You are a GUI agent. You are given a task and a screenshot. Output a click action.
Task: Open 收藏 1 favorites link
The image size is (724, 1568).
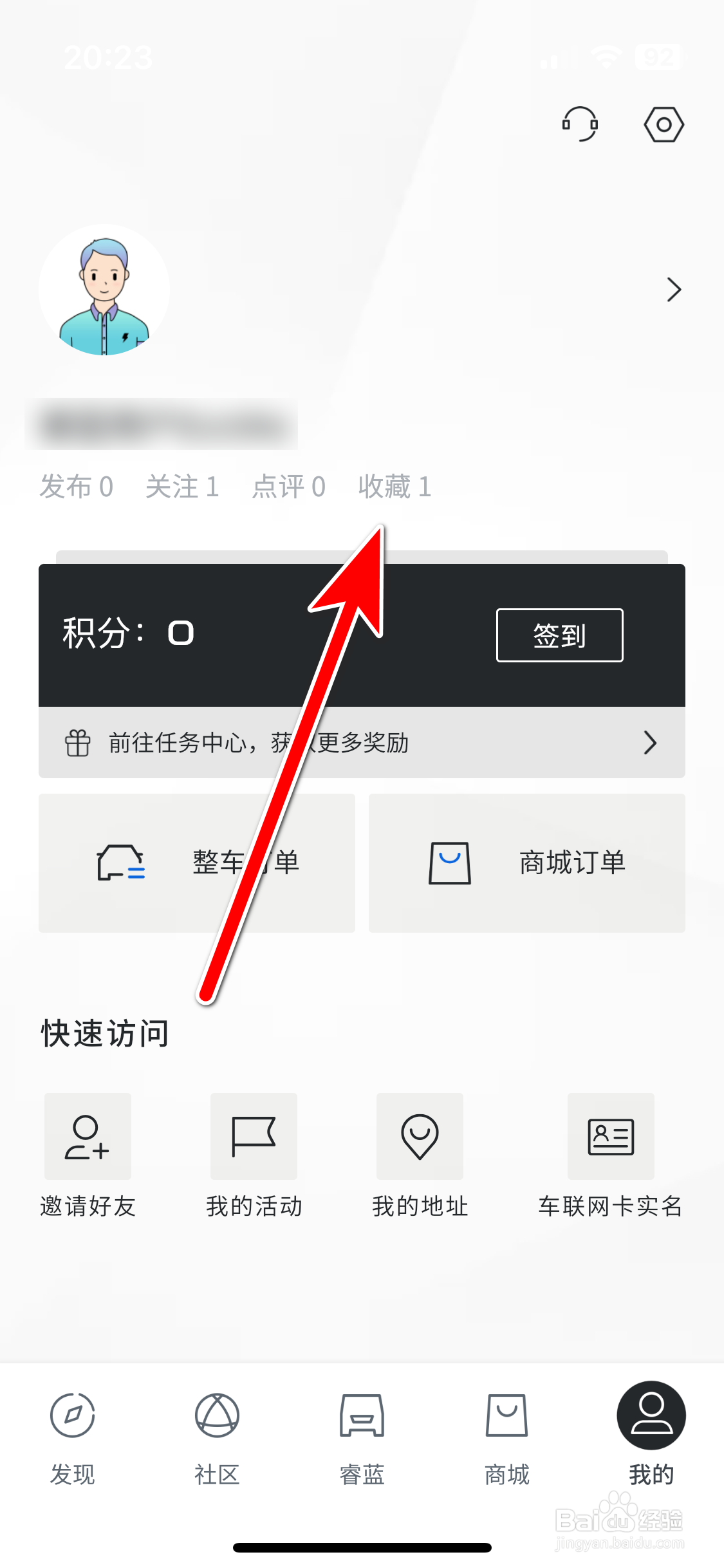point(396,487)
